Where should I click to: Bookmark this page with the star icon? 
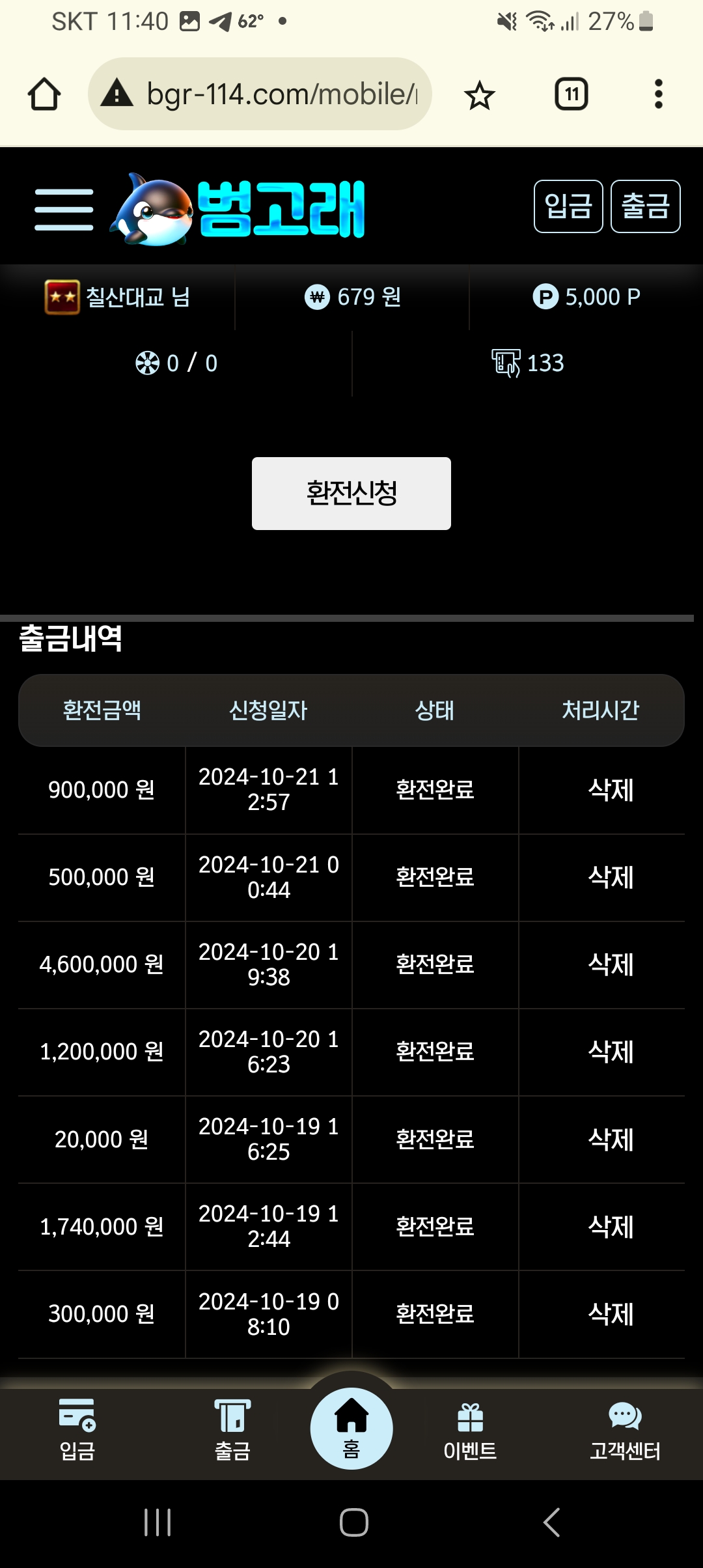pos(480,95)
